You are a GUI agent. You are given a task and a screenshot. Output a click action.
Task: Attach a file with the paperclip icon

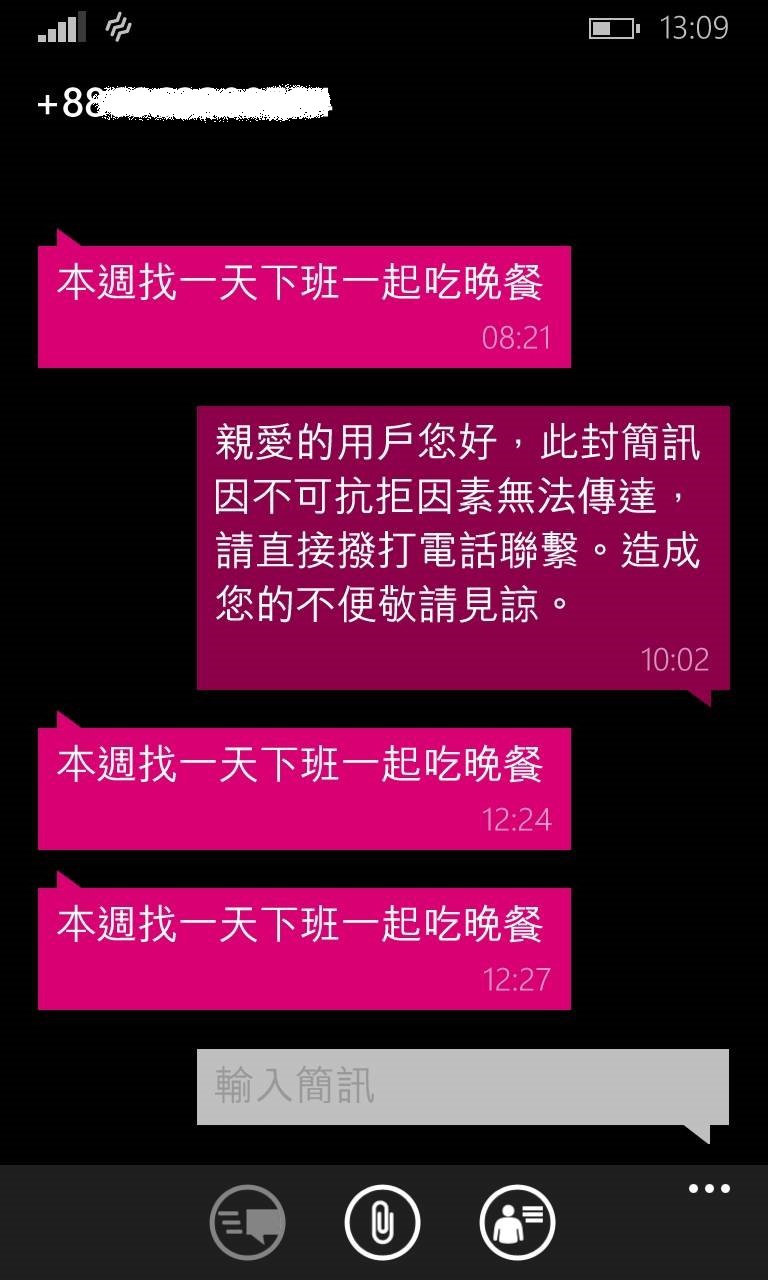click(382, 1222)
